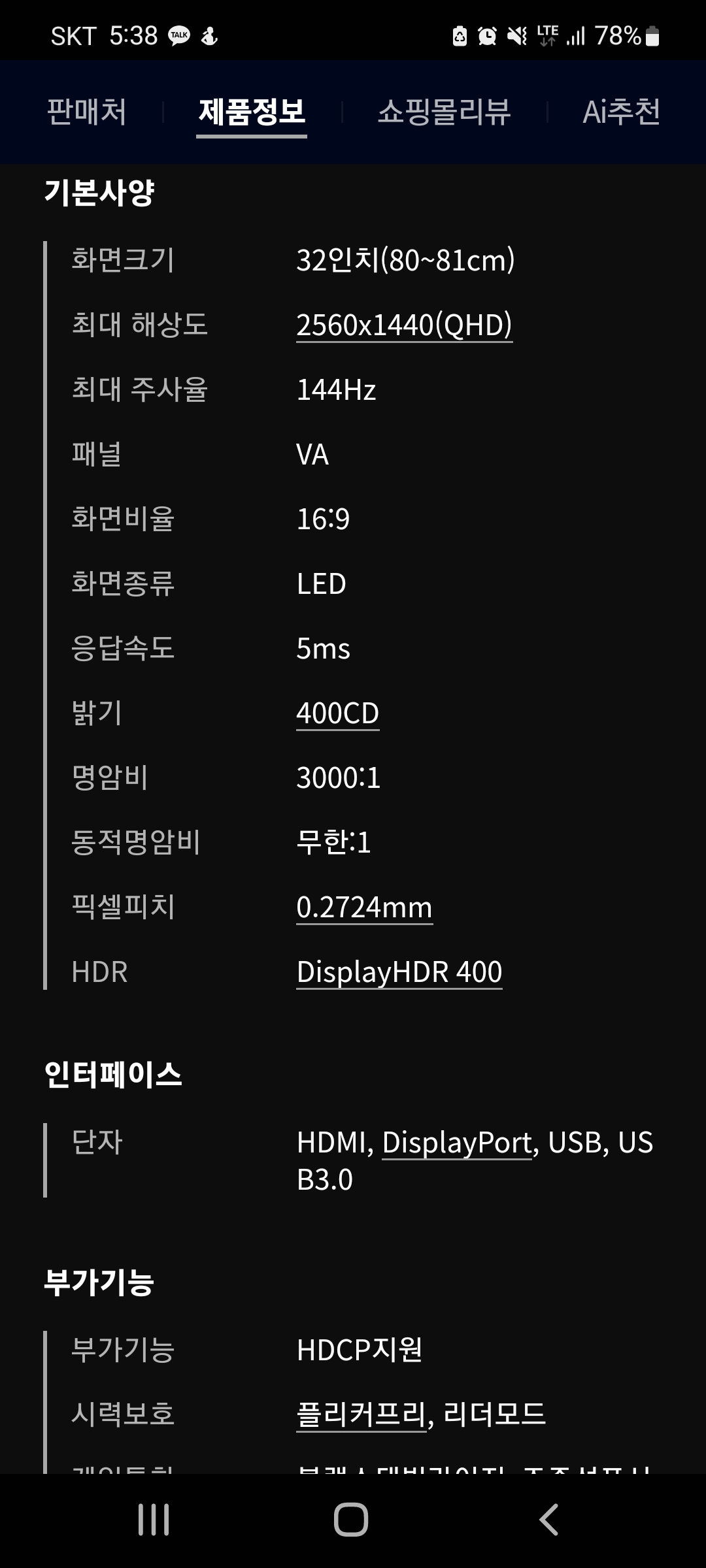
Task: Open the DisplayHDR 400 link
Action: [x=399, y=972]
